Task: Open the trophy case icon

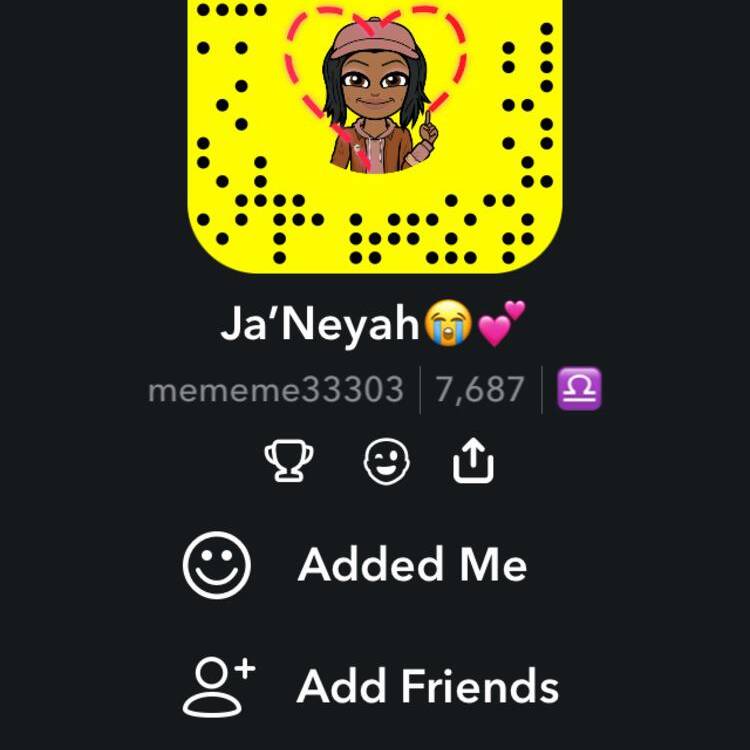Action: [x=288, y=461]
